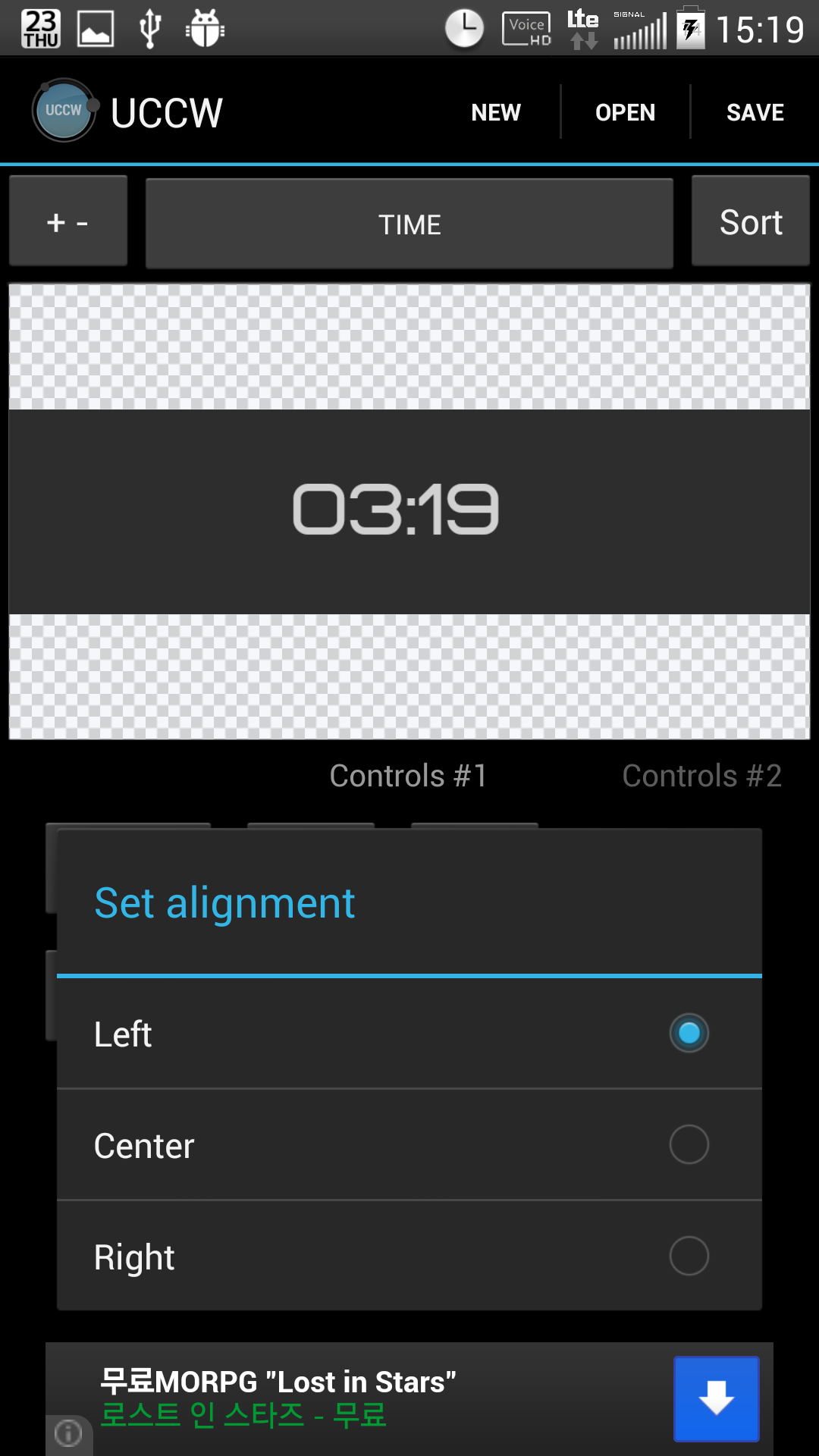This screenshot has width=819, height=1456.
Task: Choose Right alignment option
Action: (409, 1257)
